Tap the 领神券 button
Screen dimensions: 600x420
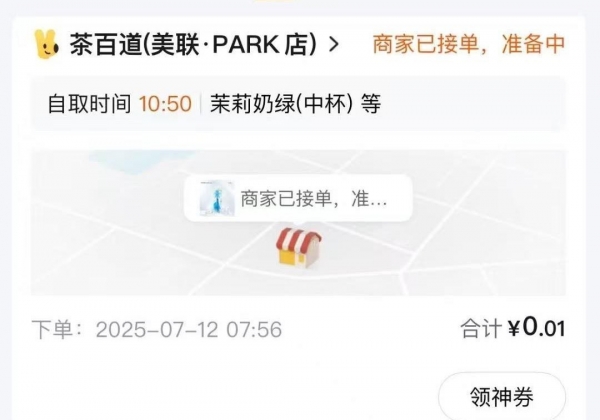(x=502, y=398)
